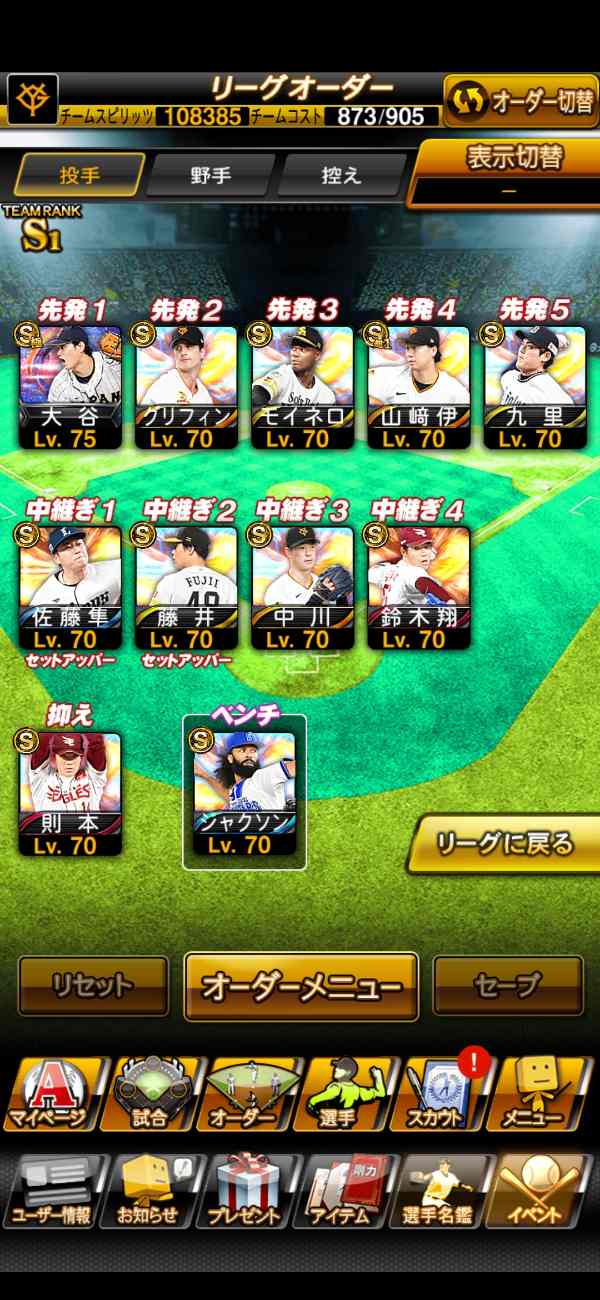Tap the セーブ button
Image resolution: width=600 pixels, height=1300 pixels.
507,986
